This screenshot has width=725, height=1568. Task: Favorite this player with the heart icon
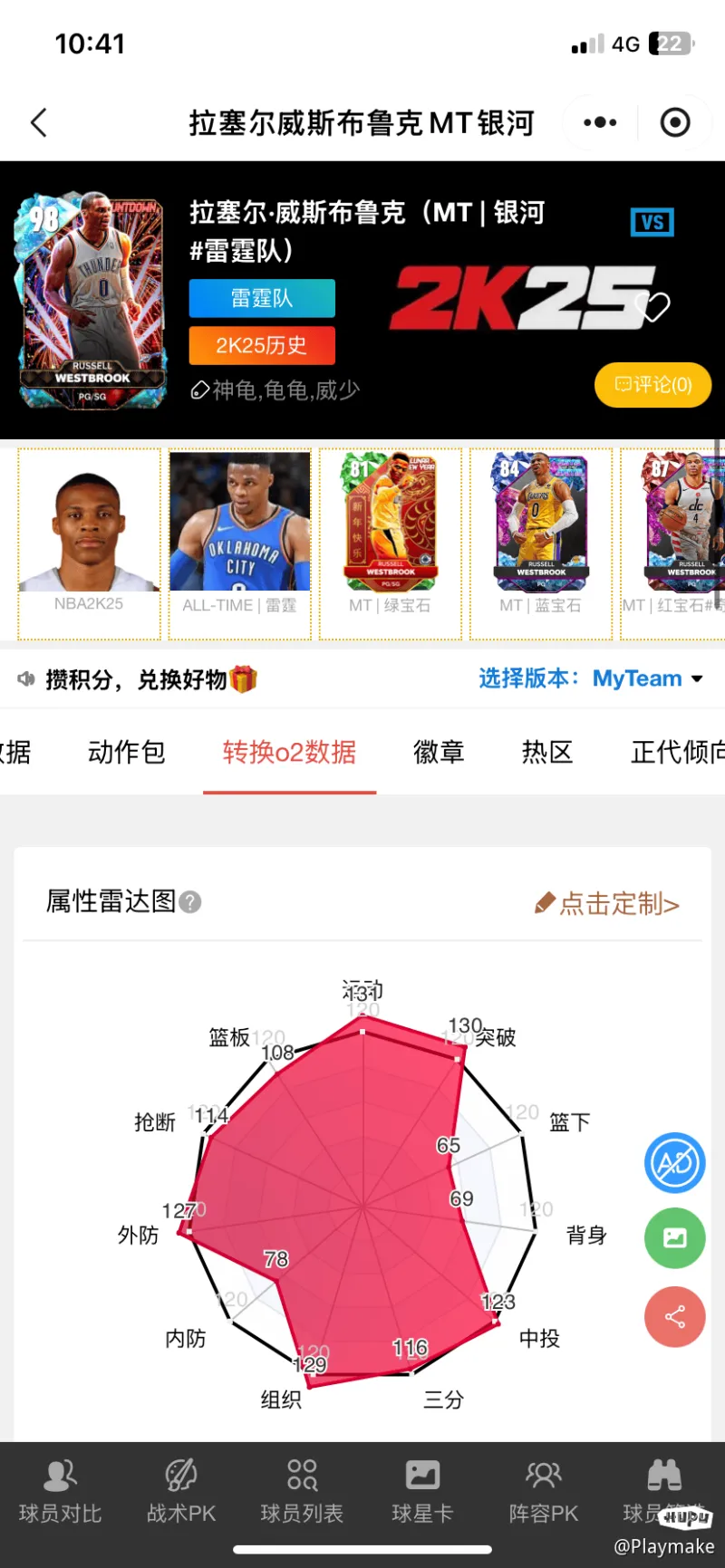point(652,308)
